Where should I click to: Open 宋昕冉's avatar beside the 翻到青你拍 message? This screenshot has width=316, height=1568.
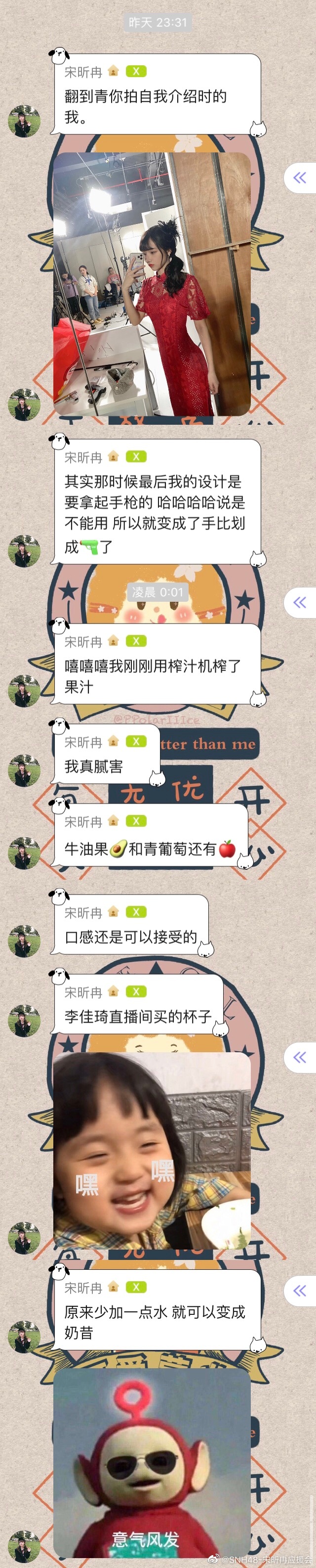24,121
